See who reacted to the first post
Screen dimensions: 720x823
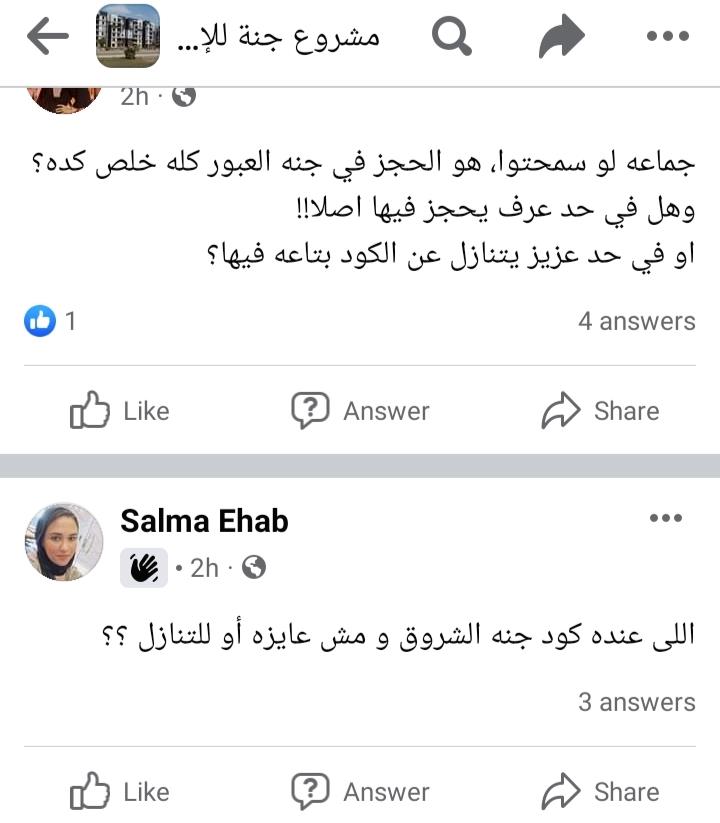click(x=50, y=321)
